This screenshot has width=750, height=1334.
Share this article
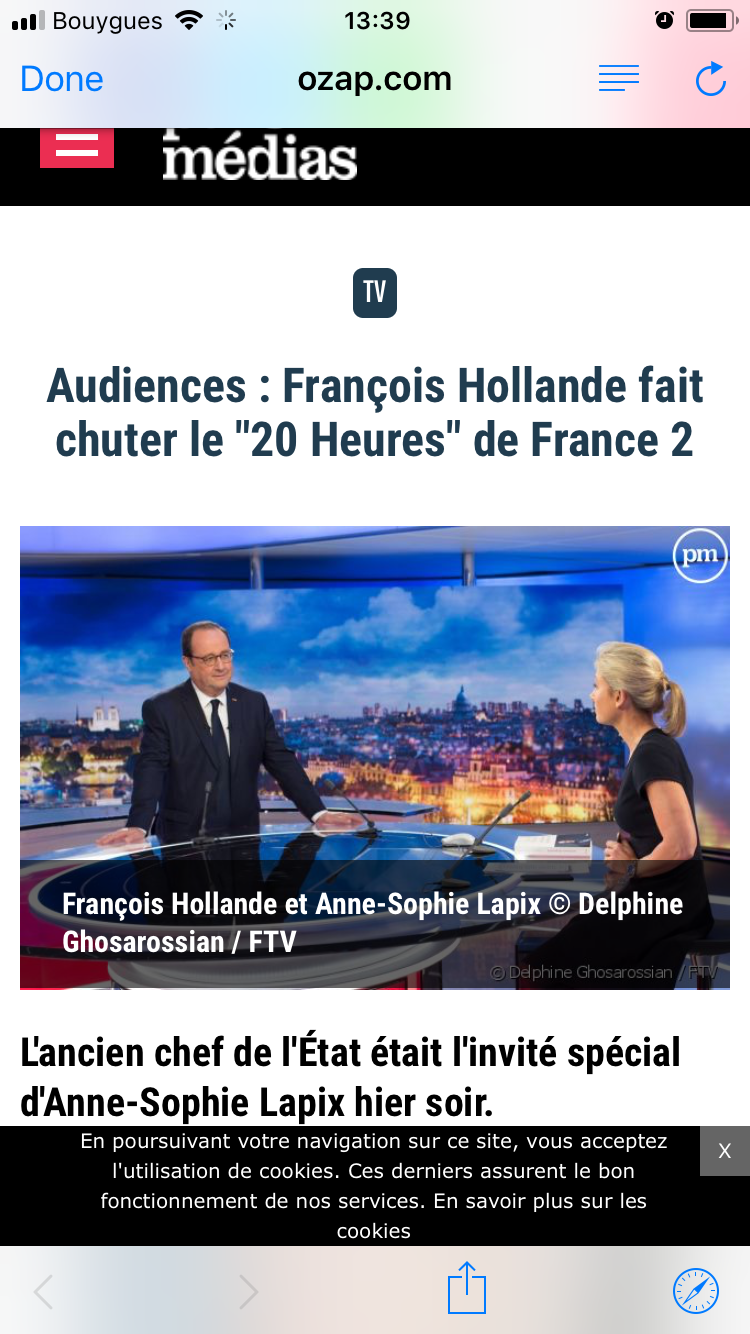click(x=466, y=1289)
